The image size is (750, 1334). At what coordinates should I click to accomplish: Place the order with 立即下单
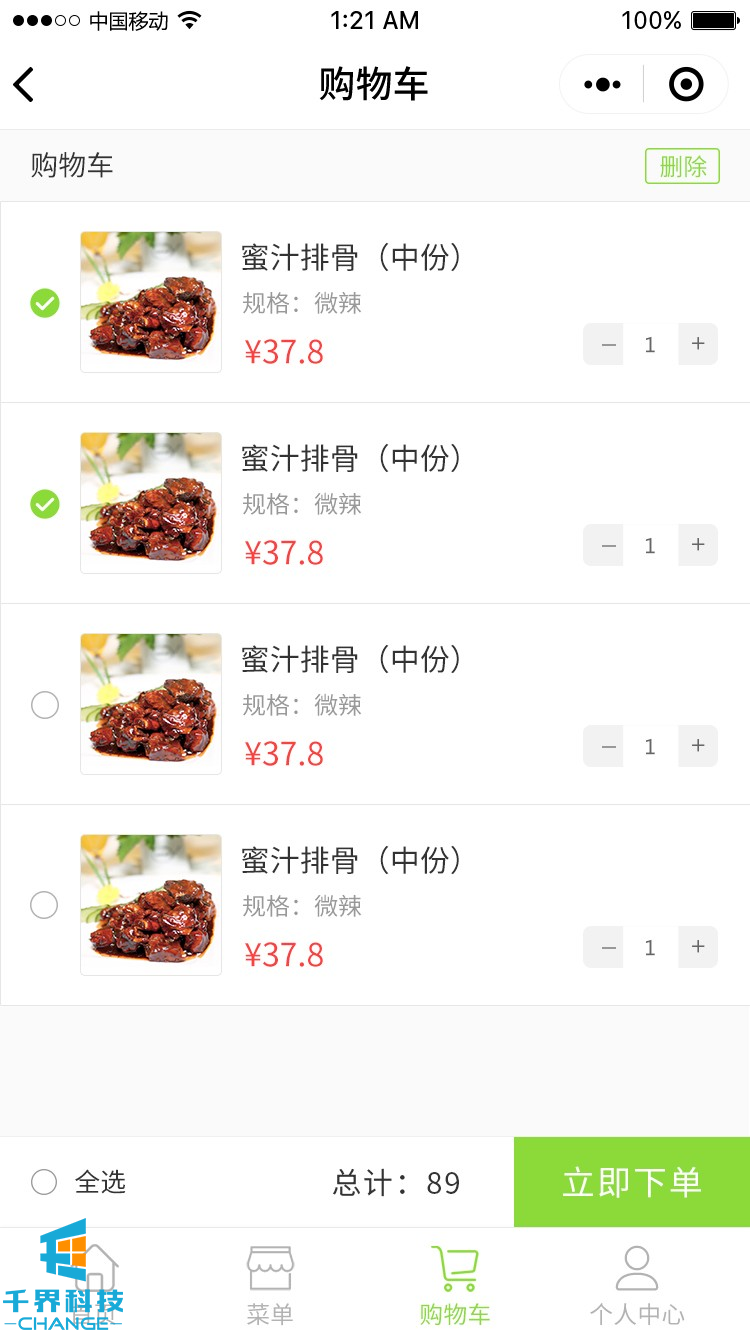[x=632, y=1182]
